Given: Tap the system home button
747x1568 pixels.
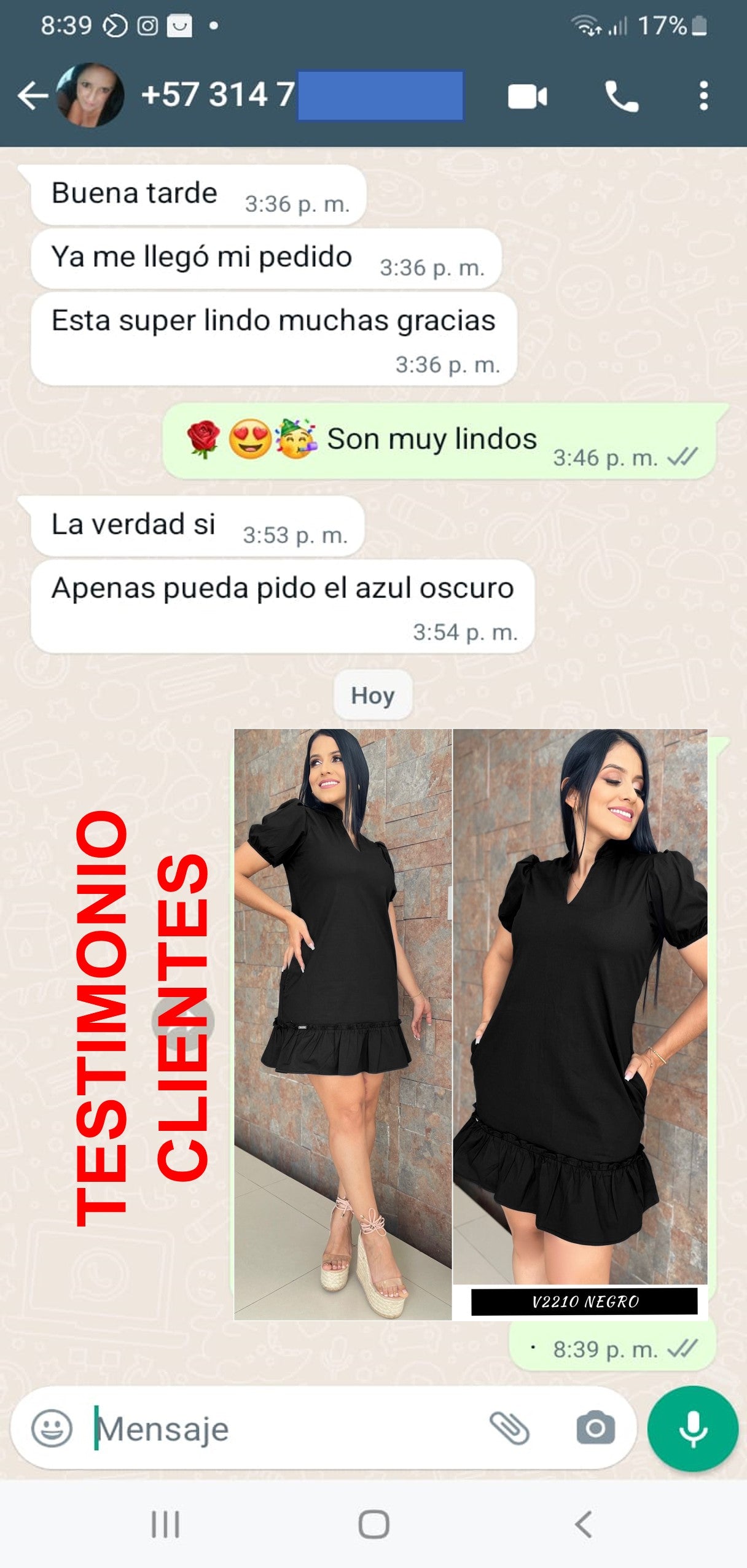Looking at the screenshot, I should (373, 1524).
